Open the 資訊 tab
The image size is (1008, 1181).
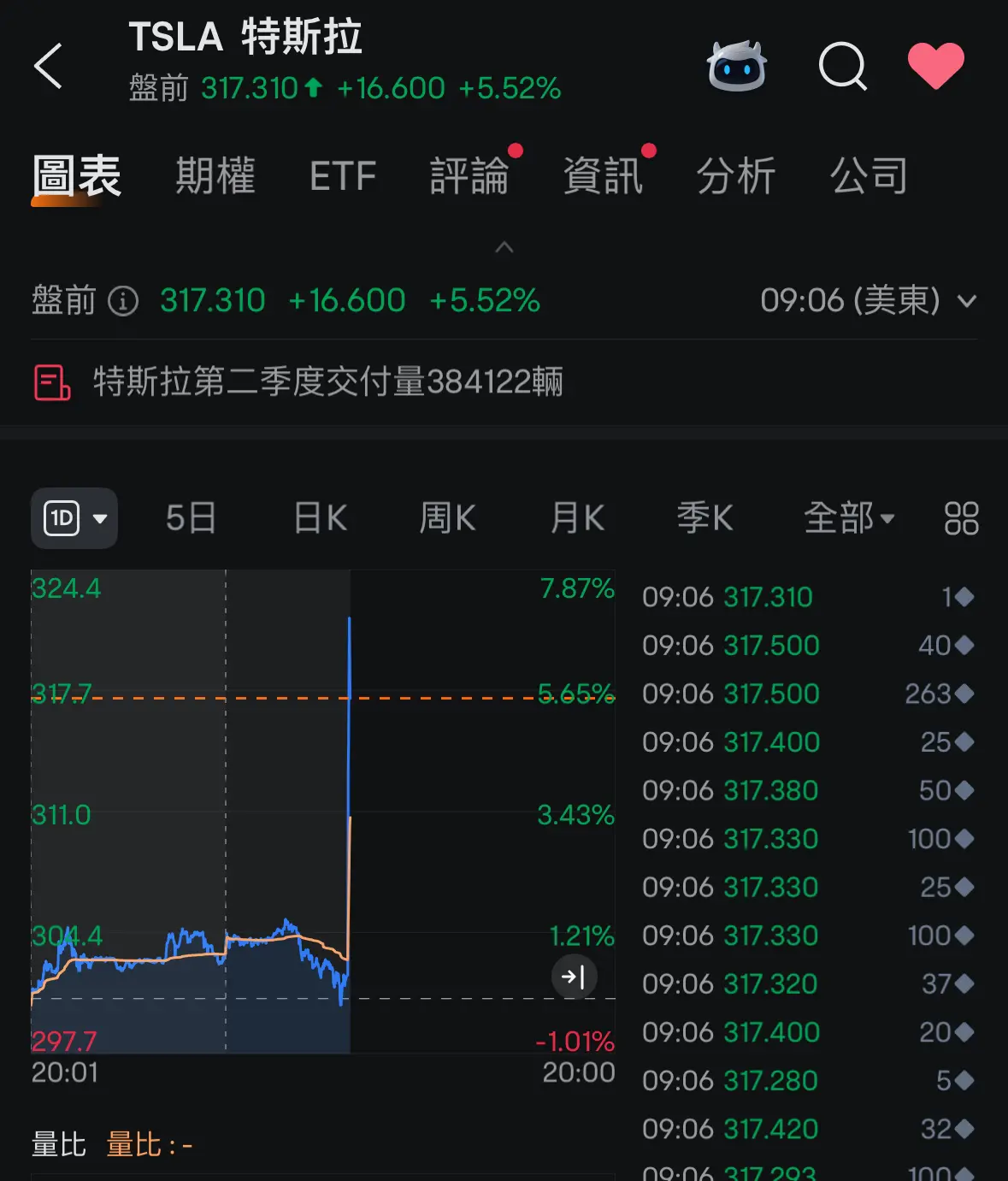(x=603, y=176)
